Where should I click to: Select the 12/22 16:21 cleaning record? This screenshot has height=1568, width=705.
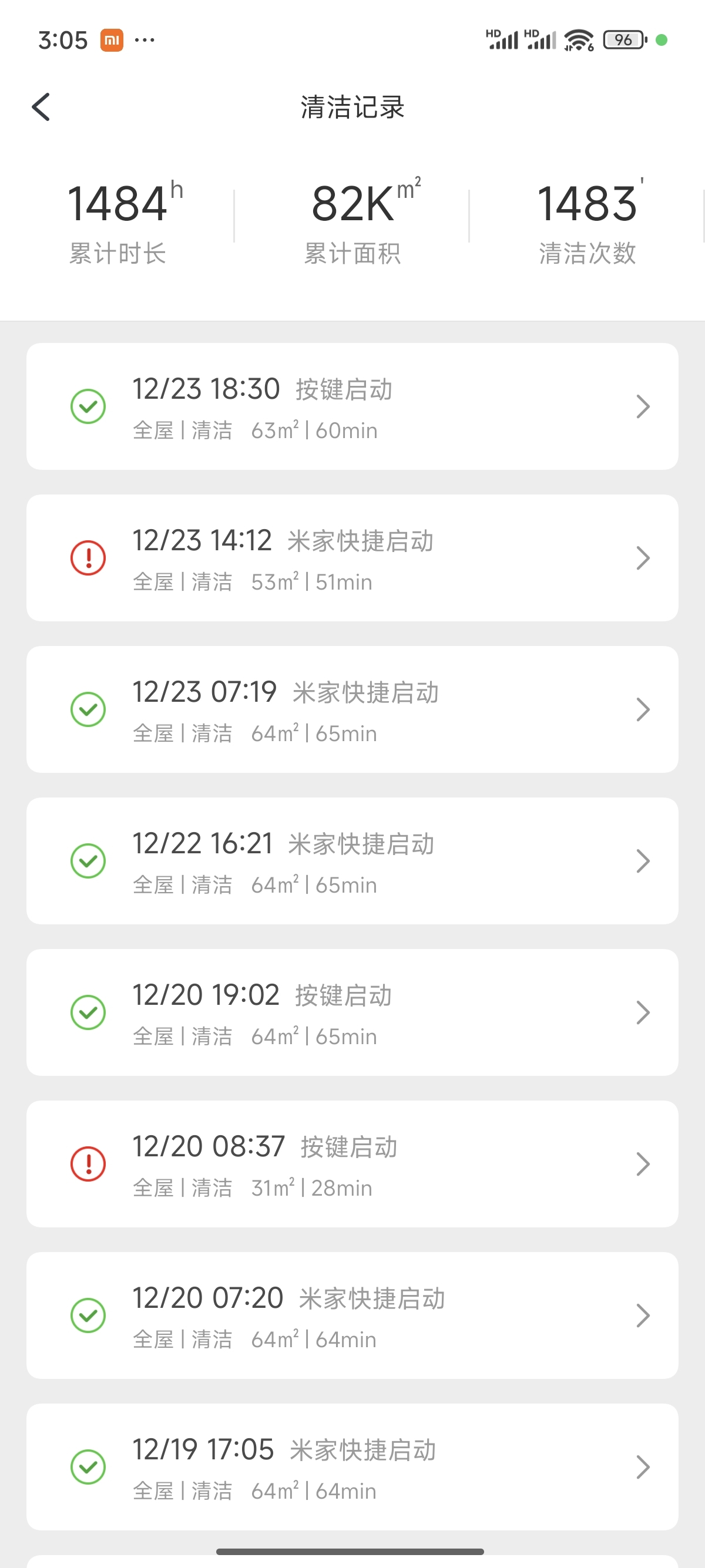point(352,862)
